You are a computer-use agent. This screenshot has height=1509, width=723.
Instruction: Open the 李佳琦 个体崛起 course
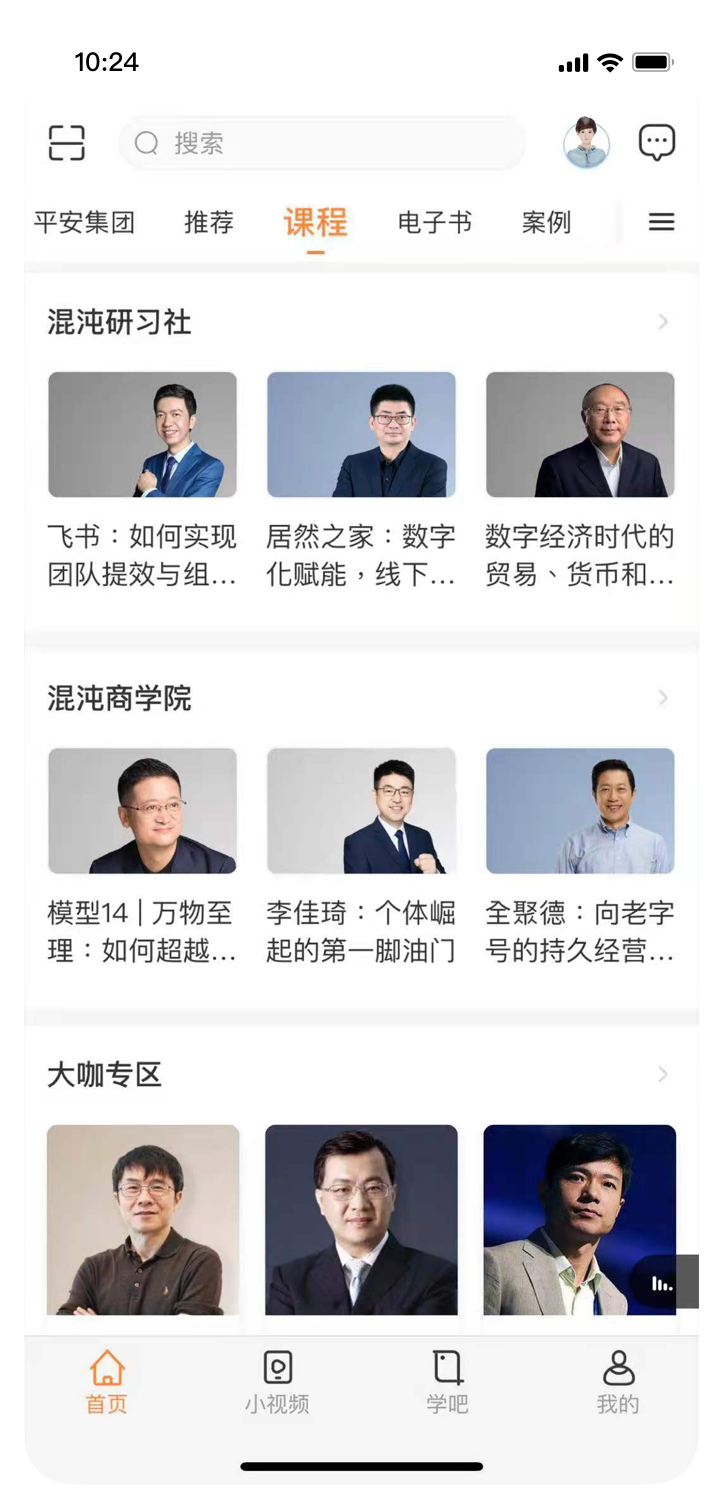pyautogui.click(x=361, y=856)
